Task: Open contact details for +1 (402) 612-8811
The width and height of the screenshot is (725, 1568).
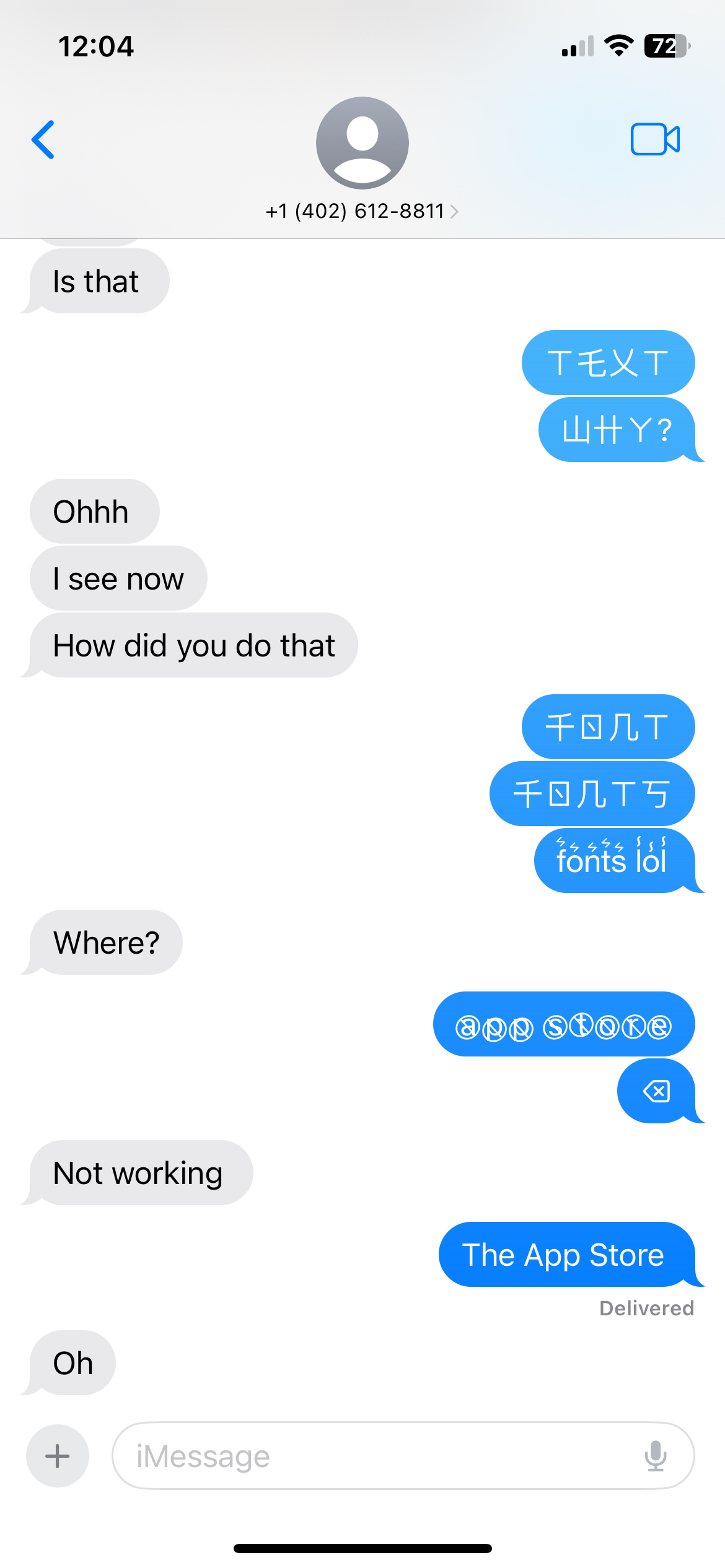Action: [362, 211]
